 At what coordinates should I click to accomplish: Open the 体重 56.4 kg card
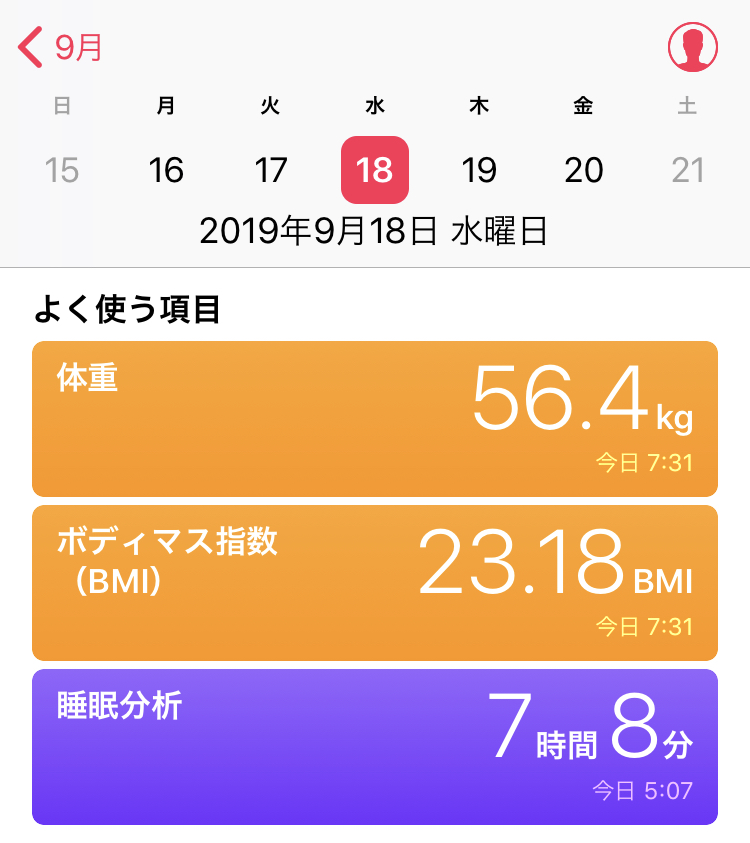375,419
